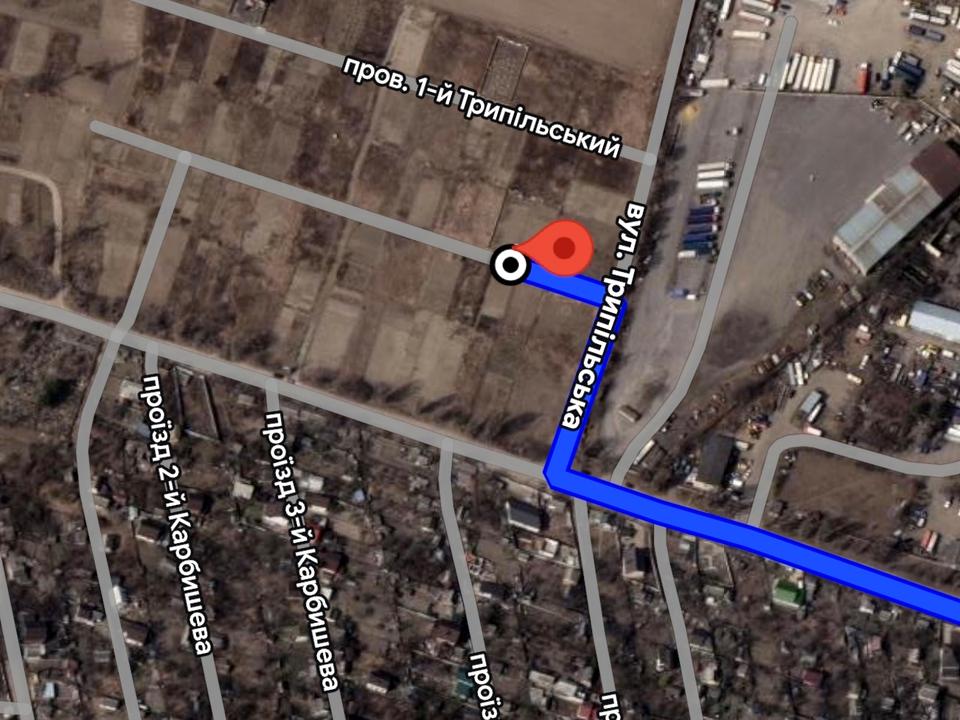960x720 pixels.
Task: Tap the red destination pin marker
Action: 560,248
